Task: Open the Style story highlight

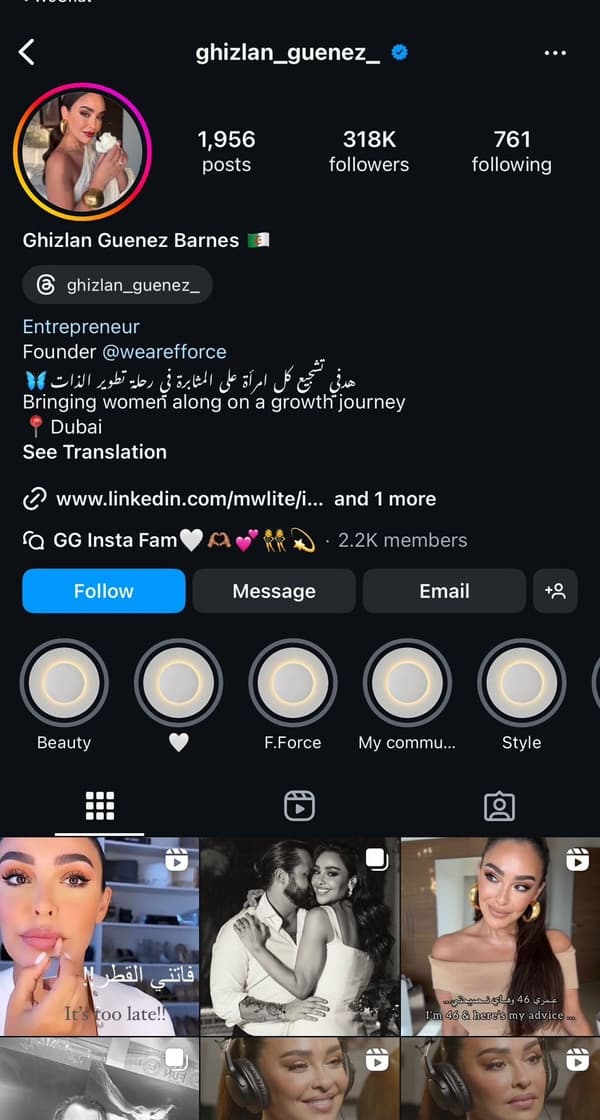Action: click(x=521, y=683)
